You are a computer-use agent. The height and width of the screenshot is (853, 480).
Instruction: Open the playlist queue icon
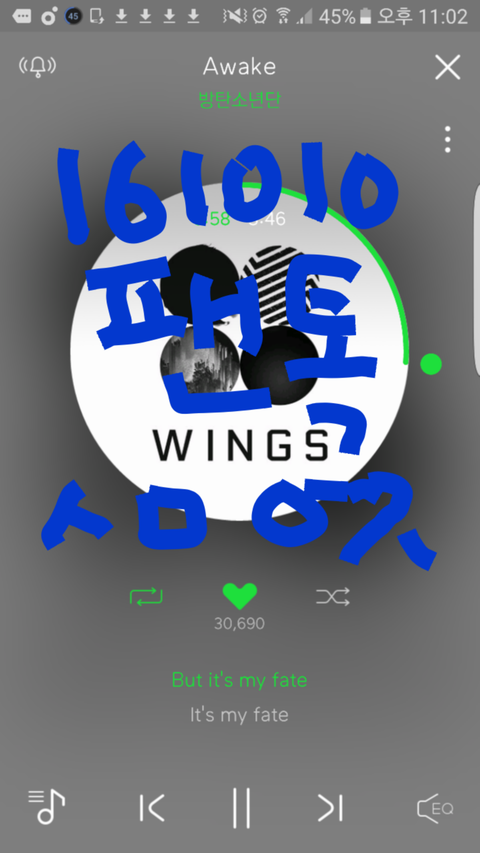click(x=46, y=807)
